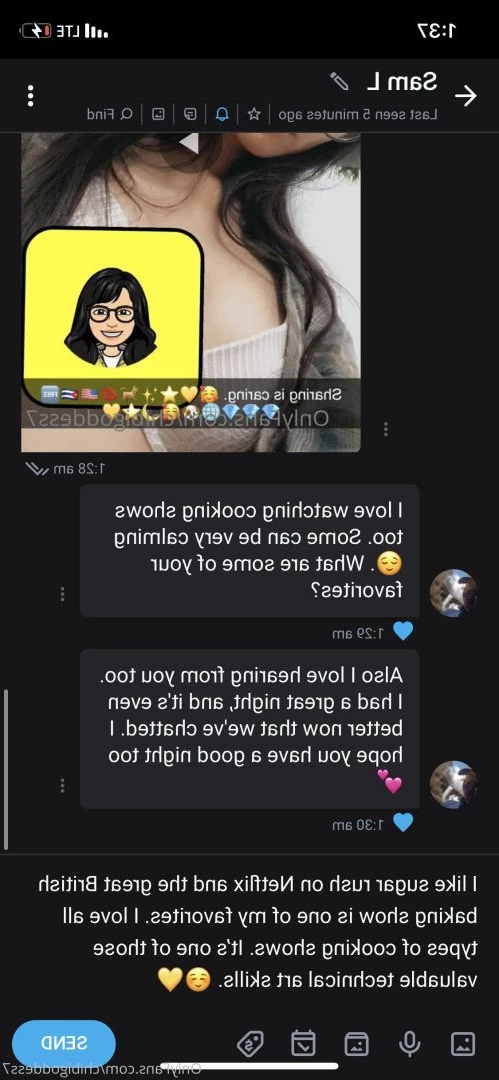This screenshot has width=499, height=1080.
Task: Open the chat media gallery icon
Action: click(159, 114)
